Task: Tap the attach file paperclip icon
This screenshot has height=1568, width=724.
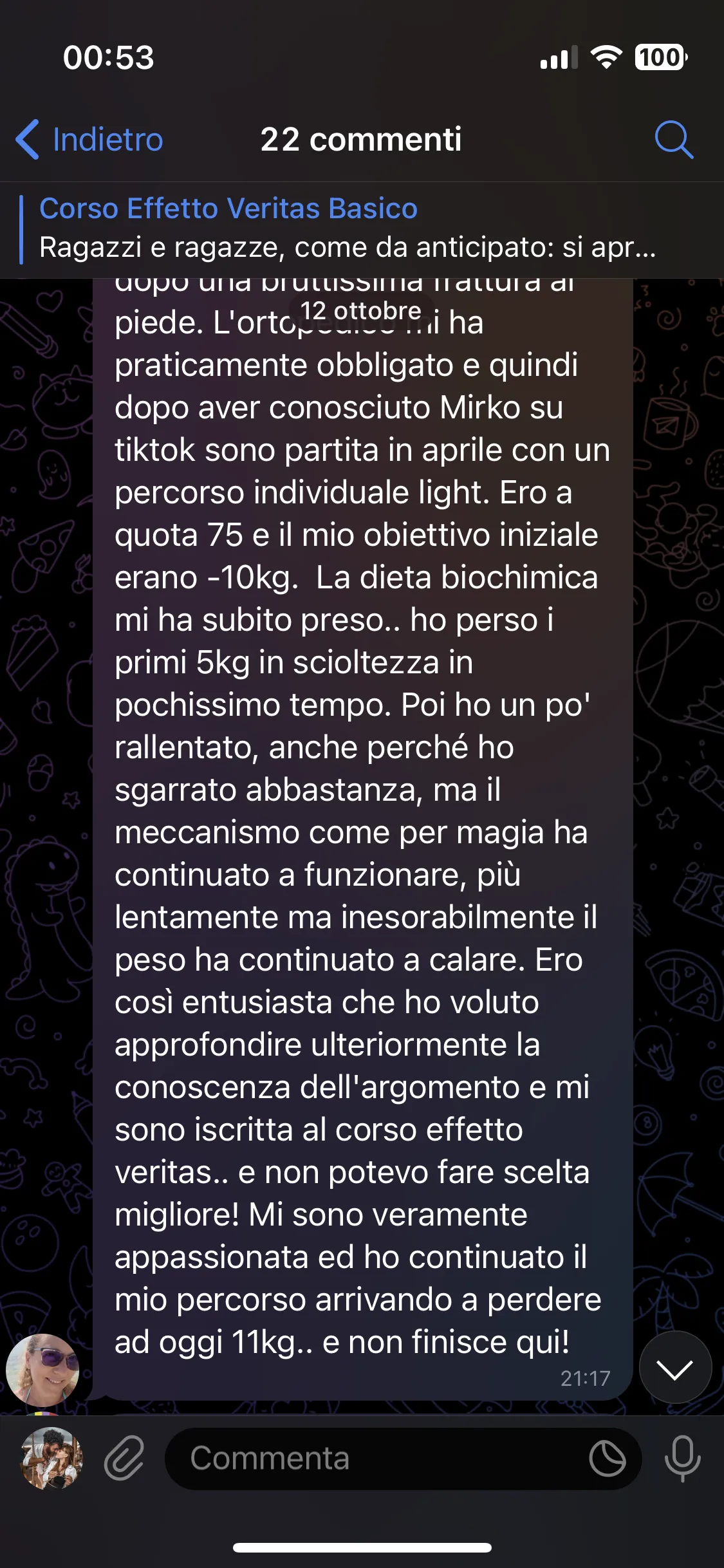Action: coord(124,1459)
